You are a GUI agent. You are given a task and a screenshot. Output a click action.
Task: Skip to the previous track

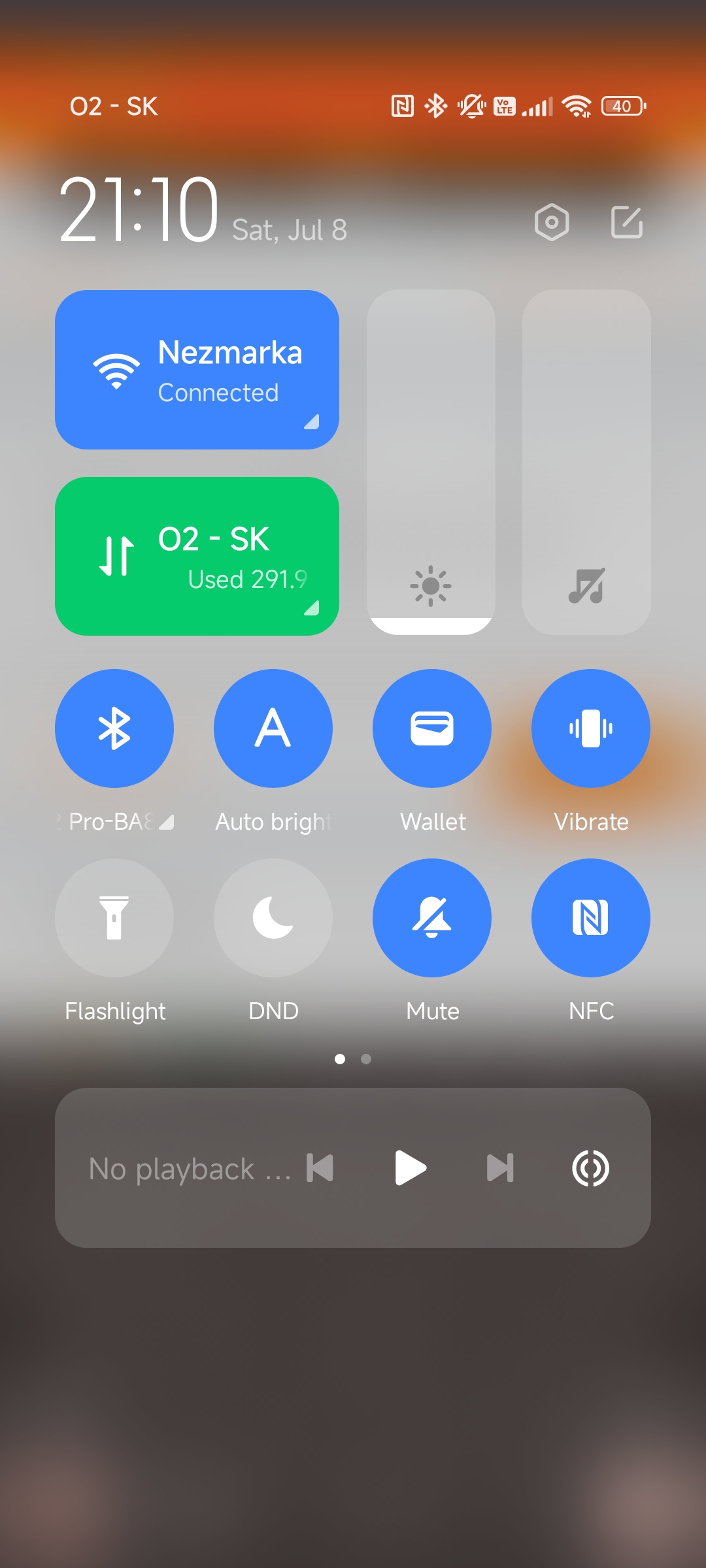pos(320,1168)
